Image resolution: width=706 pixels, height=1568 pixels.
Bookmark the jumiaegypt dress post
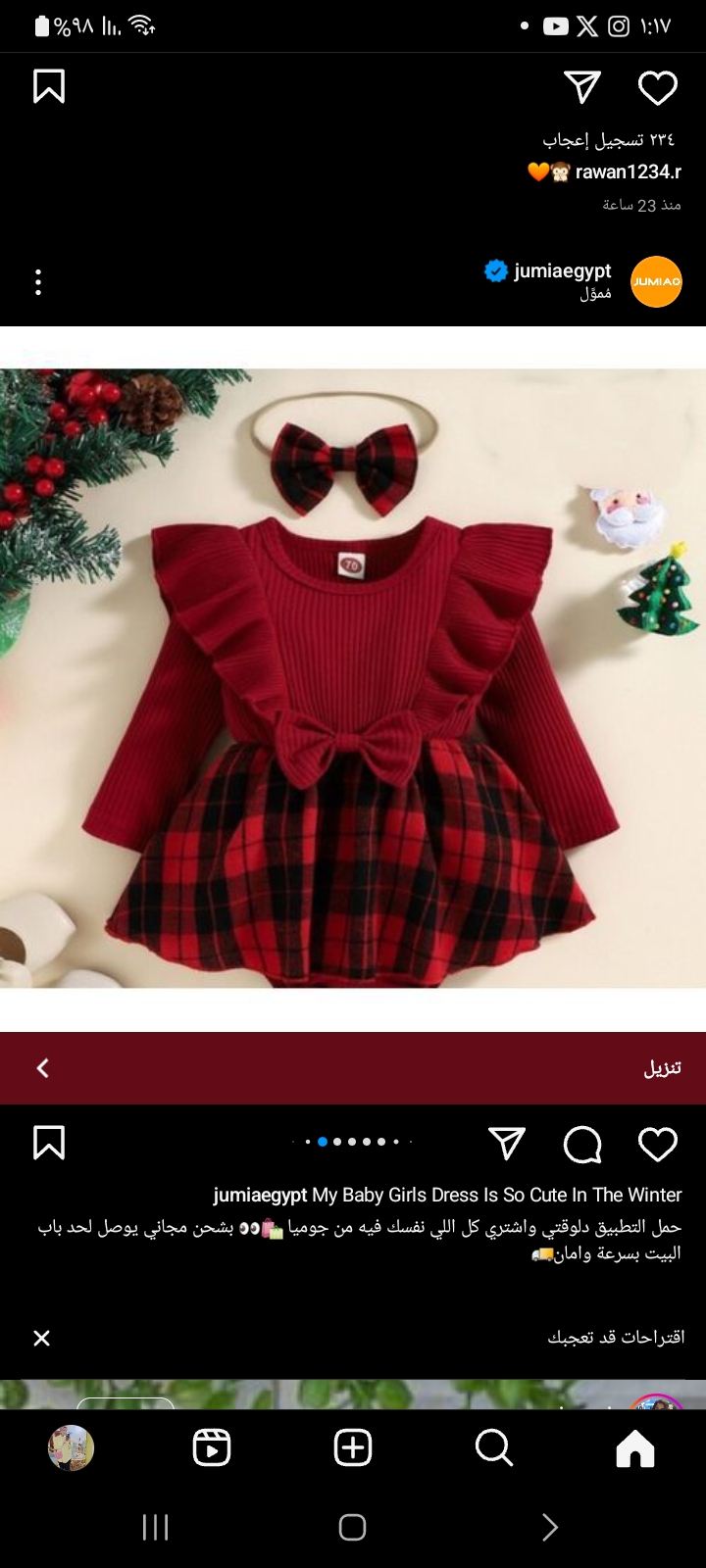coord(49,1143)
